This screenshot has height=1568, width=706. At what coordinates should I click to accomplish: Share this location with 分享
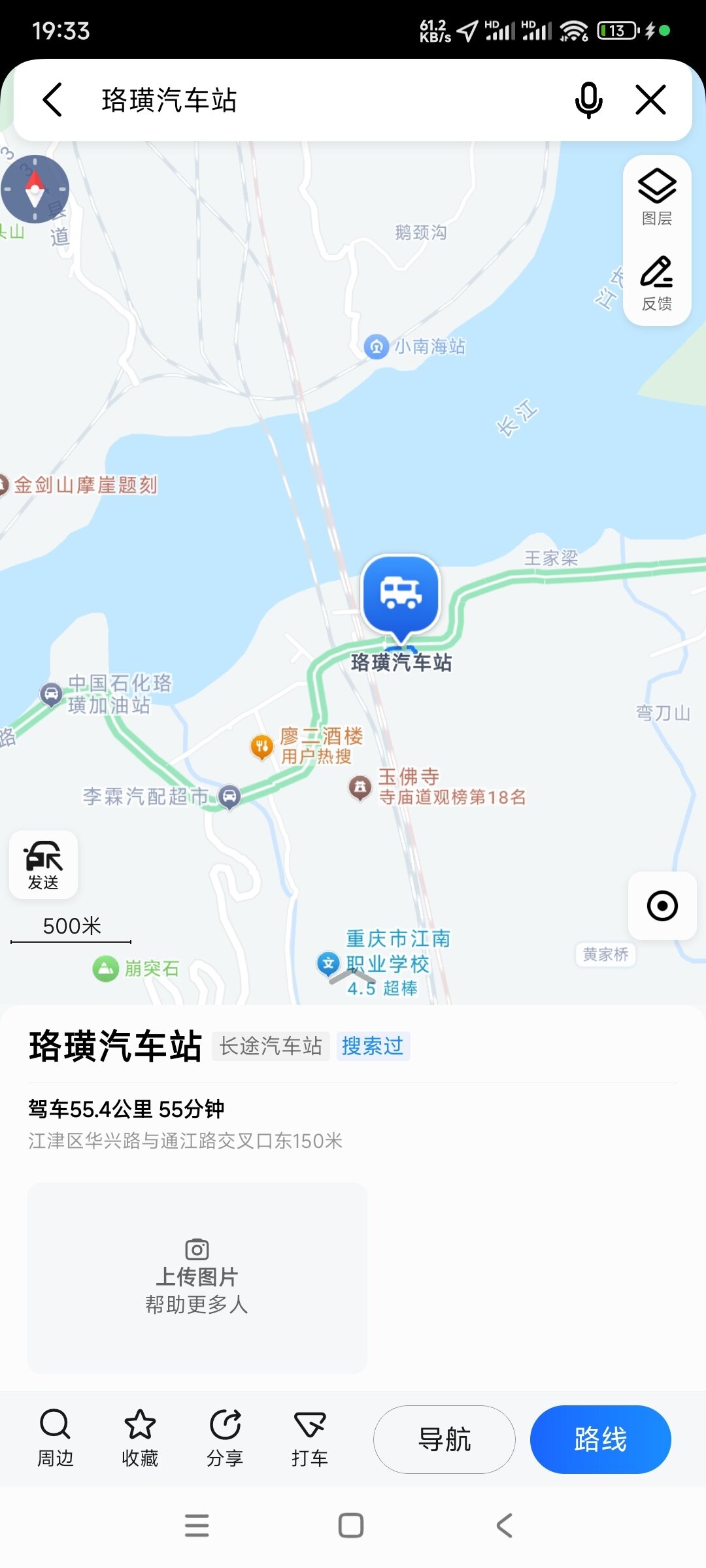[225, 1439]
